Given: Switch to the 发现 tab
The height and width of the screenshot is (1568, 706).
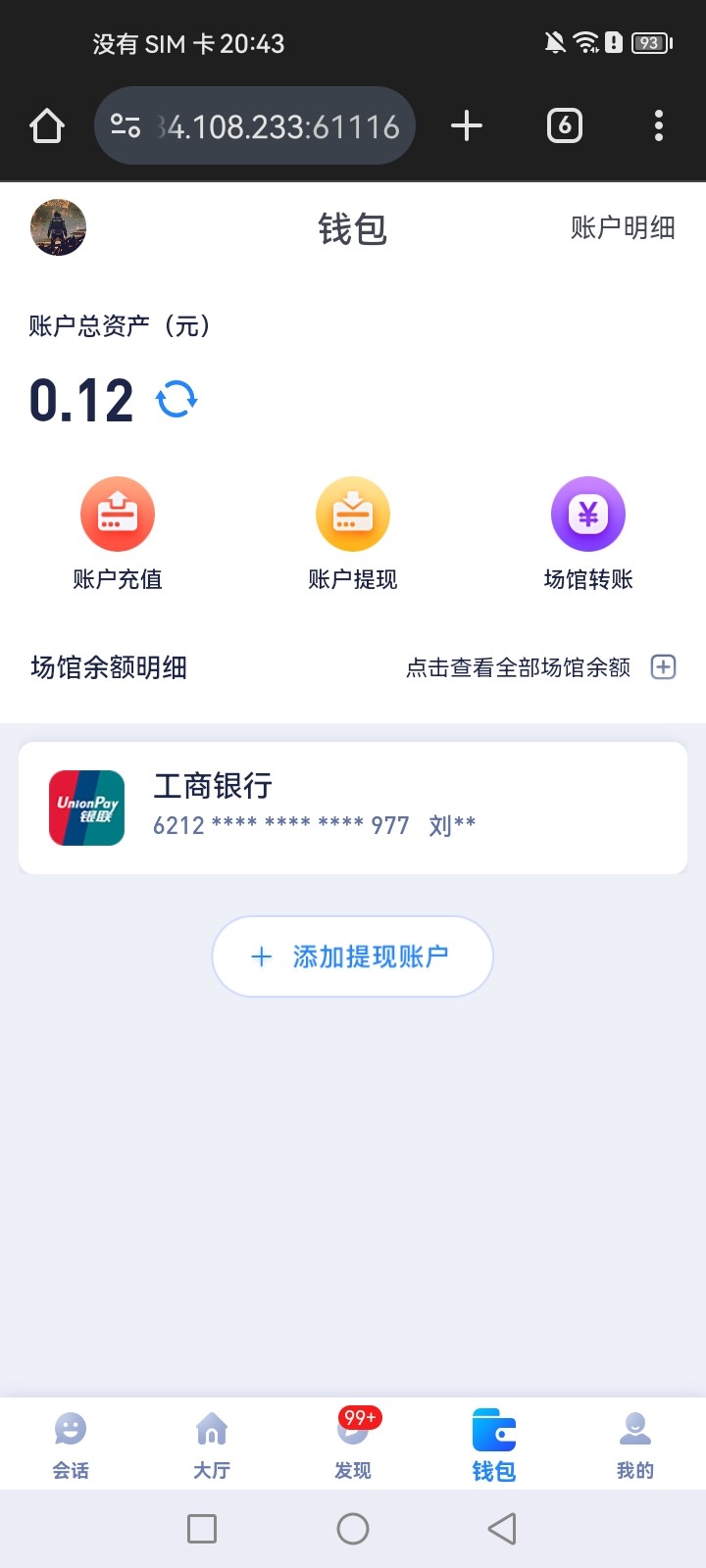Looking at the screenshot, I should coord(353,1445).
